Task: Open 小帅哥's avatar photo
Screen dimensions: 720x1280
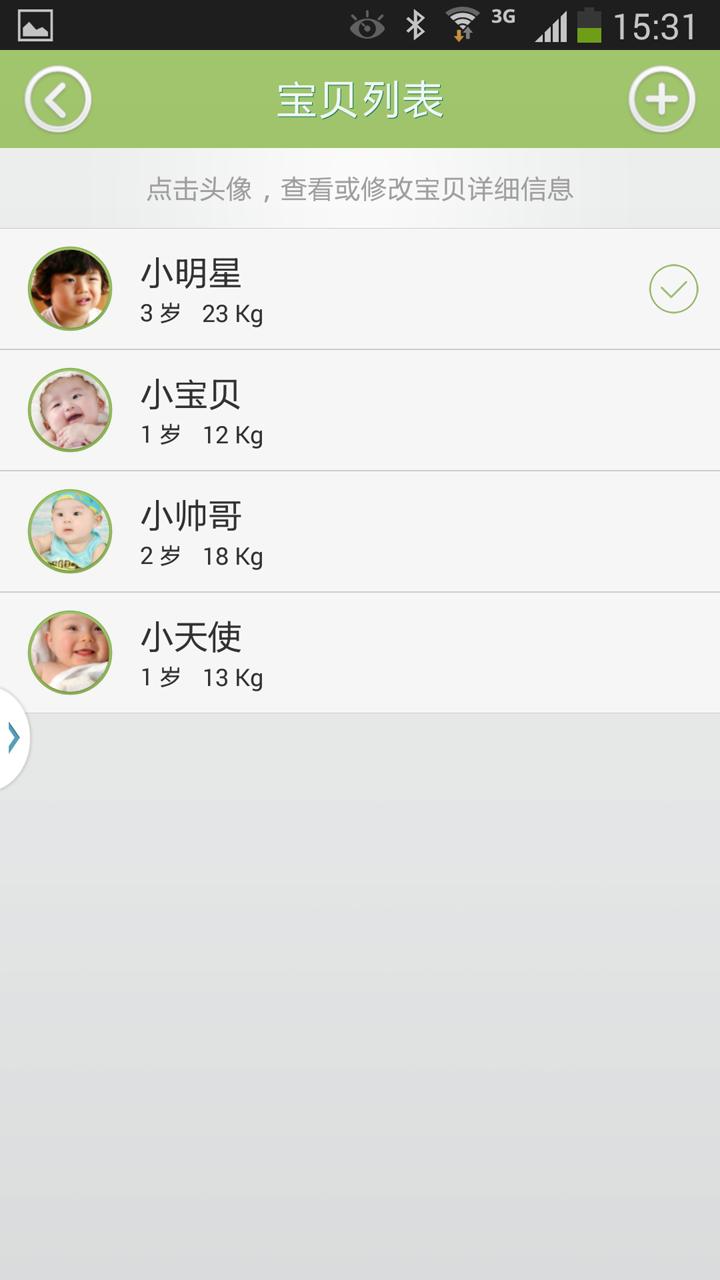Action: [70, 531]
